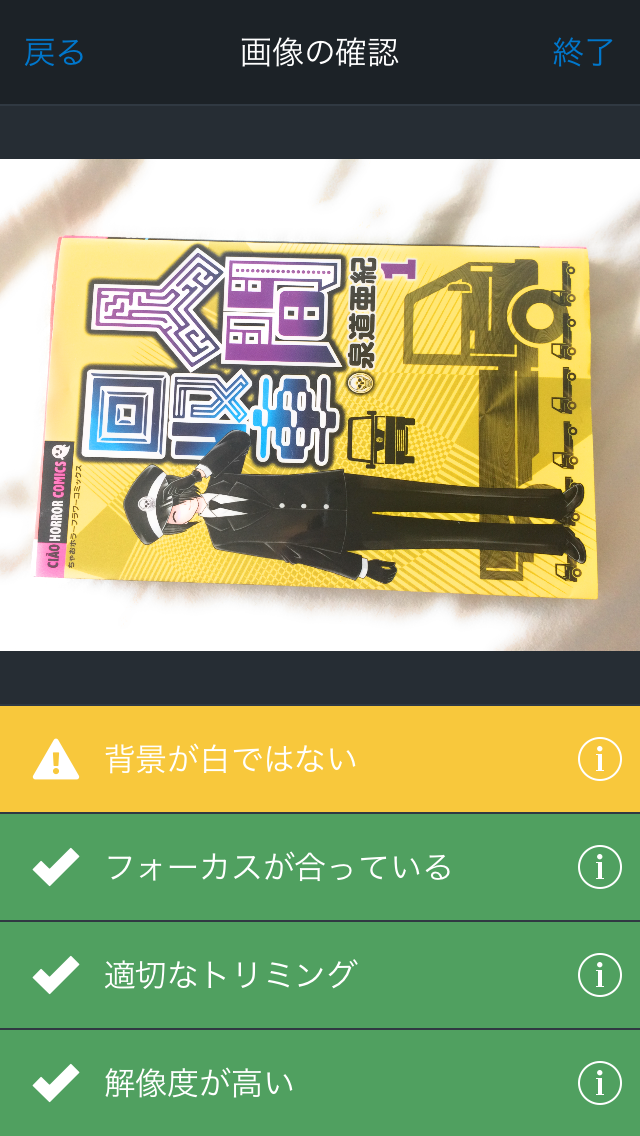640x1136 pixels.
Task: Open info icon for フォーカスが合っている
Action: [599, 867]
